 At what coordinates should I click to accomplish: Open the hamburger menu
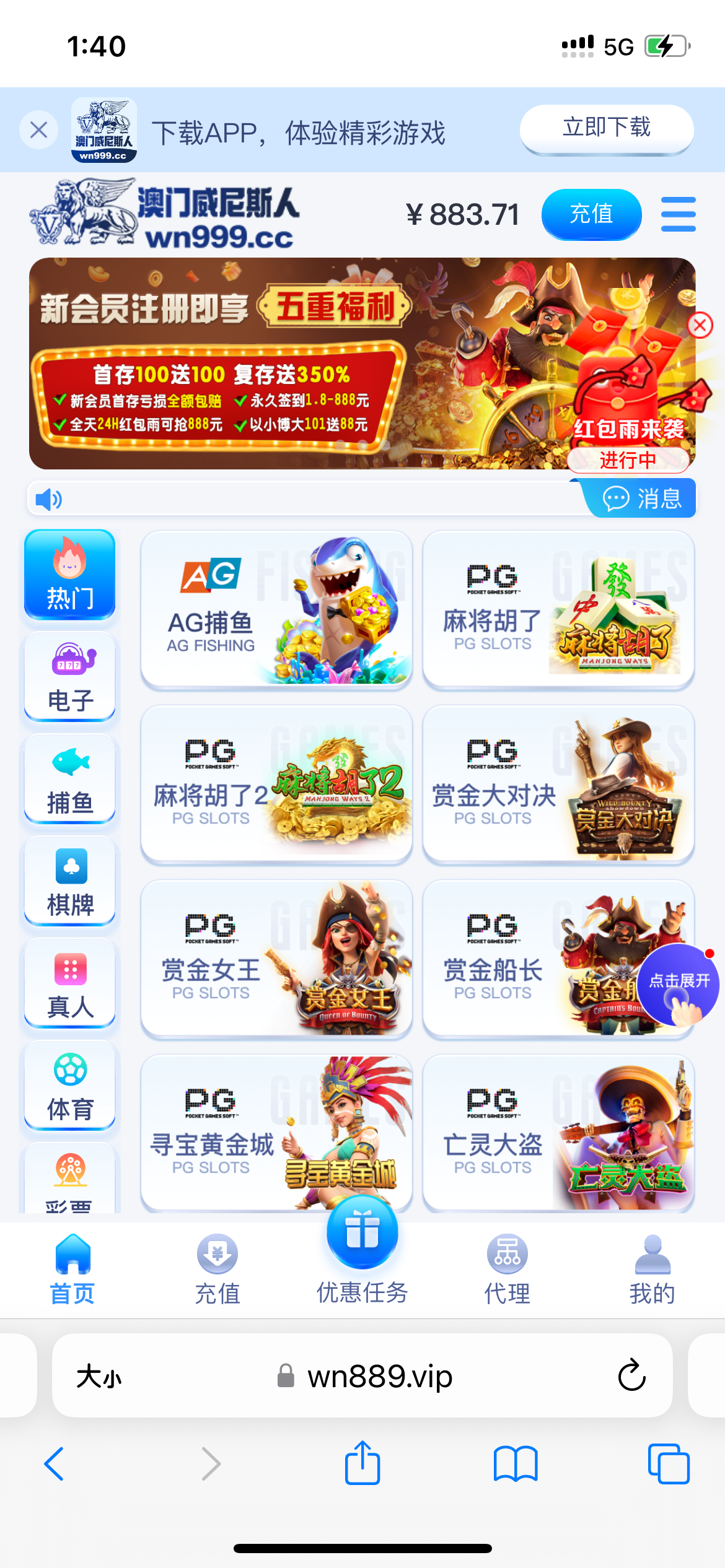point(678,214)
